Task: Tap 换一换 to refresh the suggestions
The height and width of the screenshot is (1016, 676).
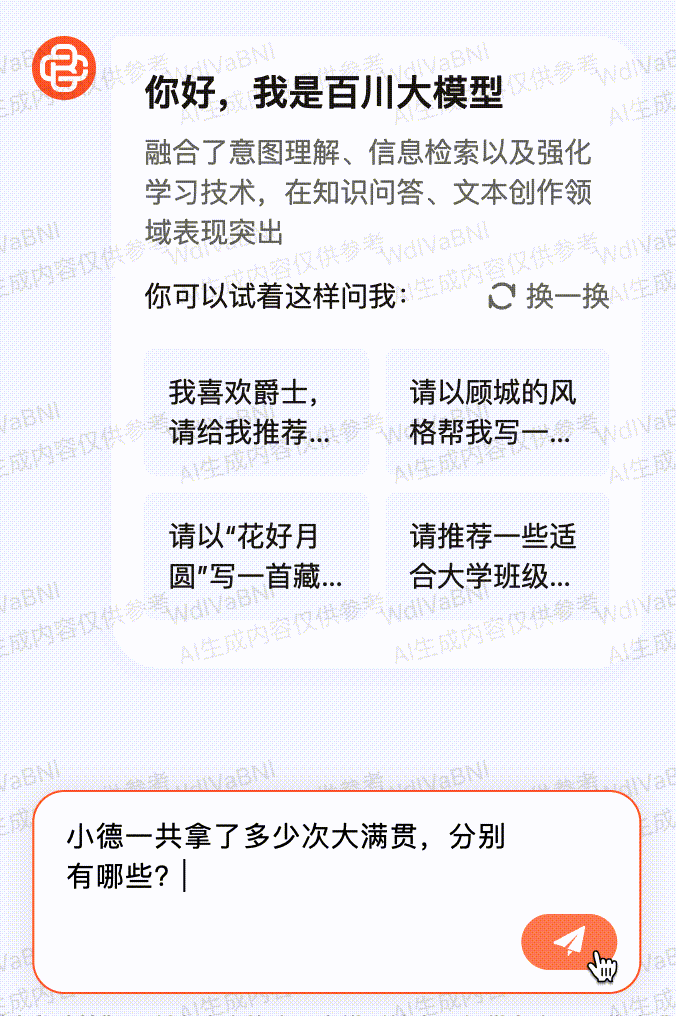Action: click(549, 297)
